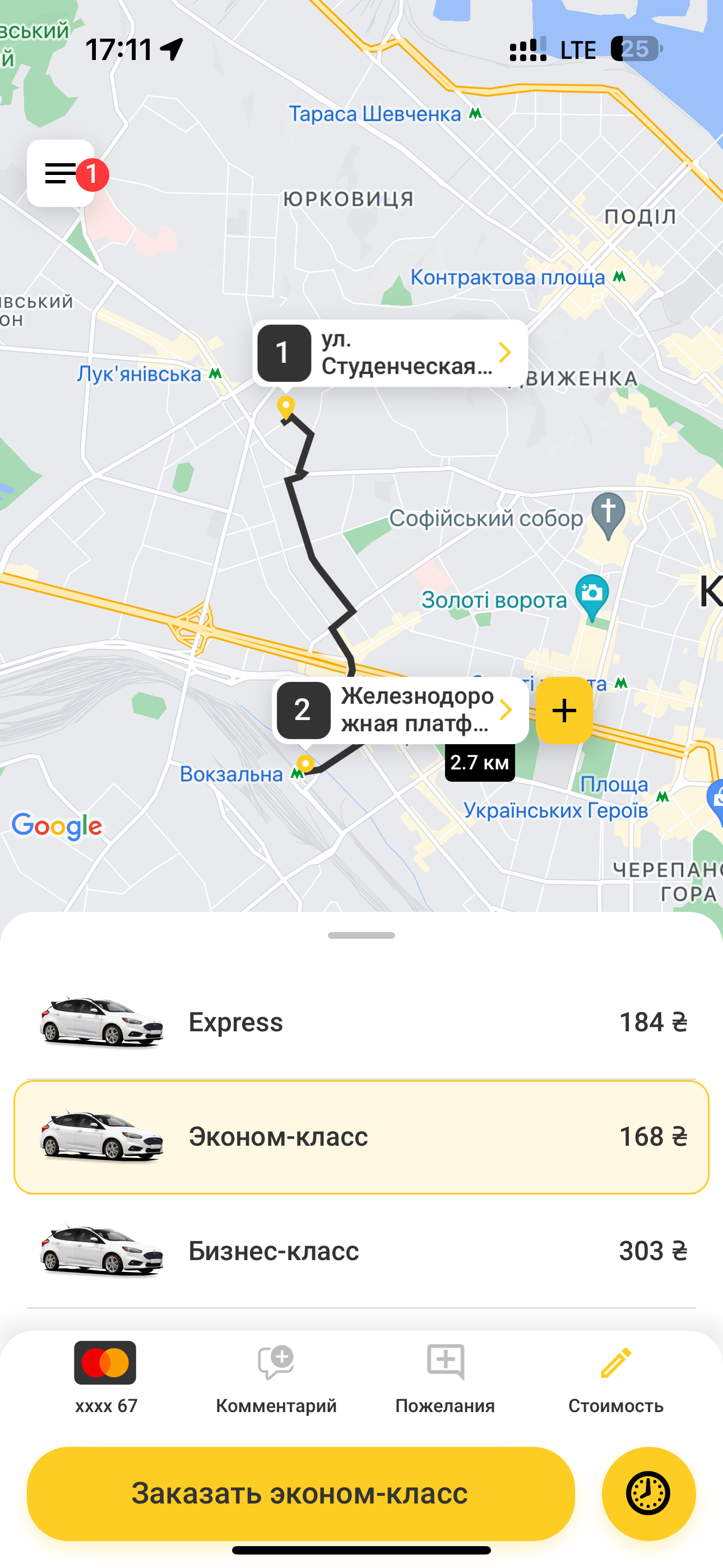Screen dimensions: 723x1568
Task: Schedule the ride with the clock button
Action: point(648,1493)
